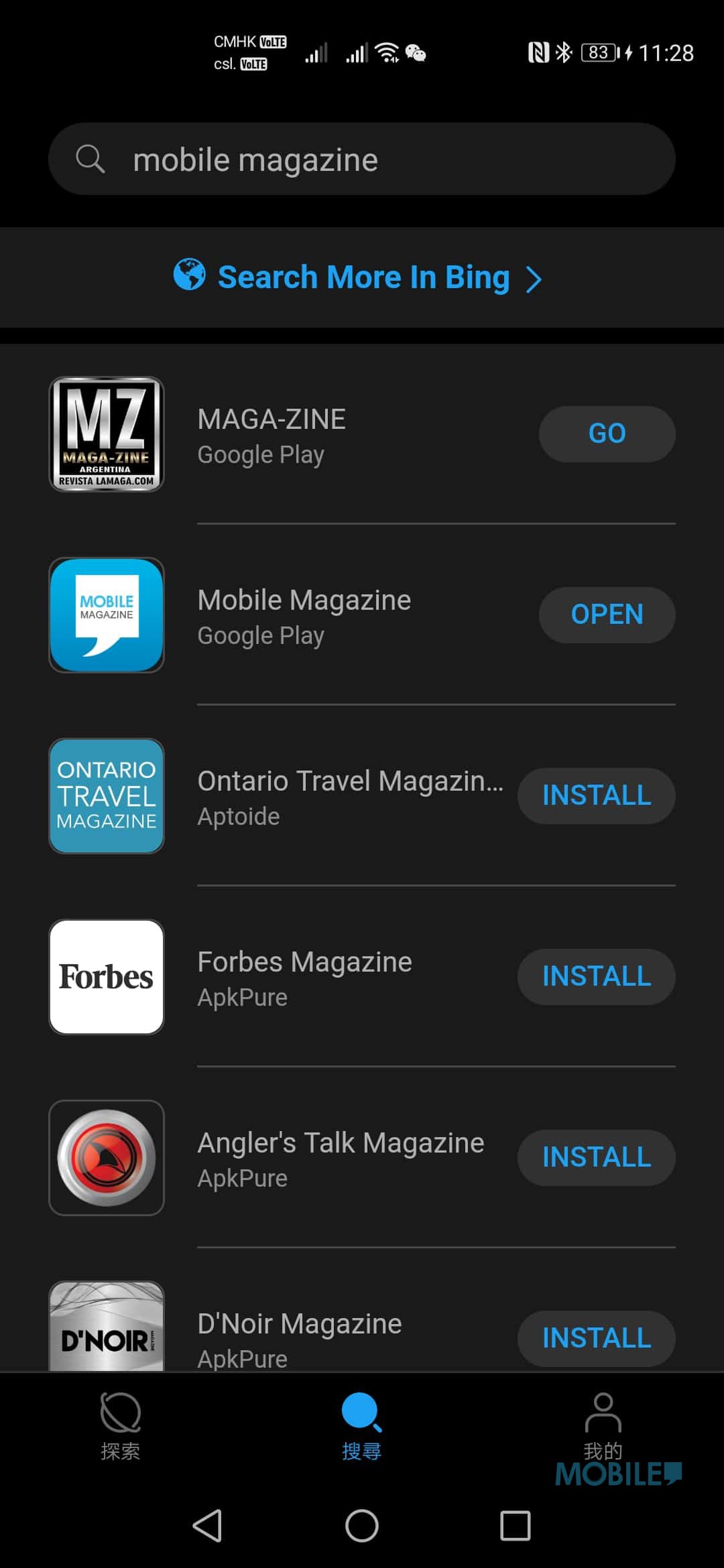Install Ontario Travel Magazine
724x1568 pixels.
click(x=596, y=795)
